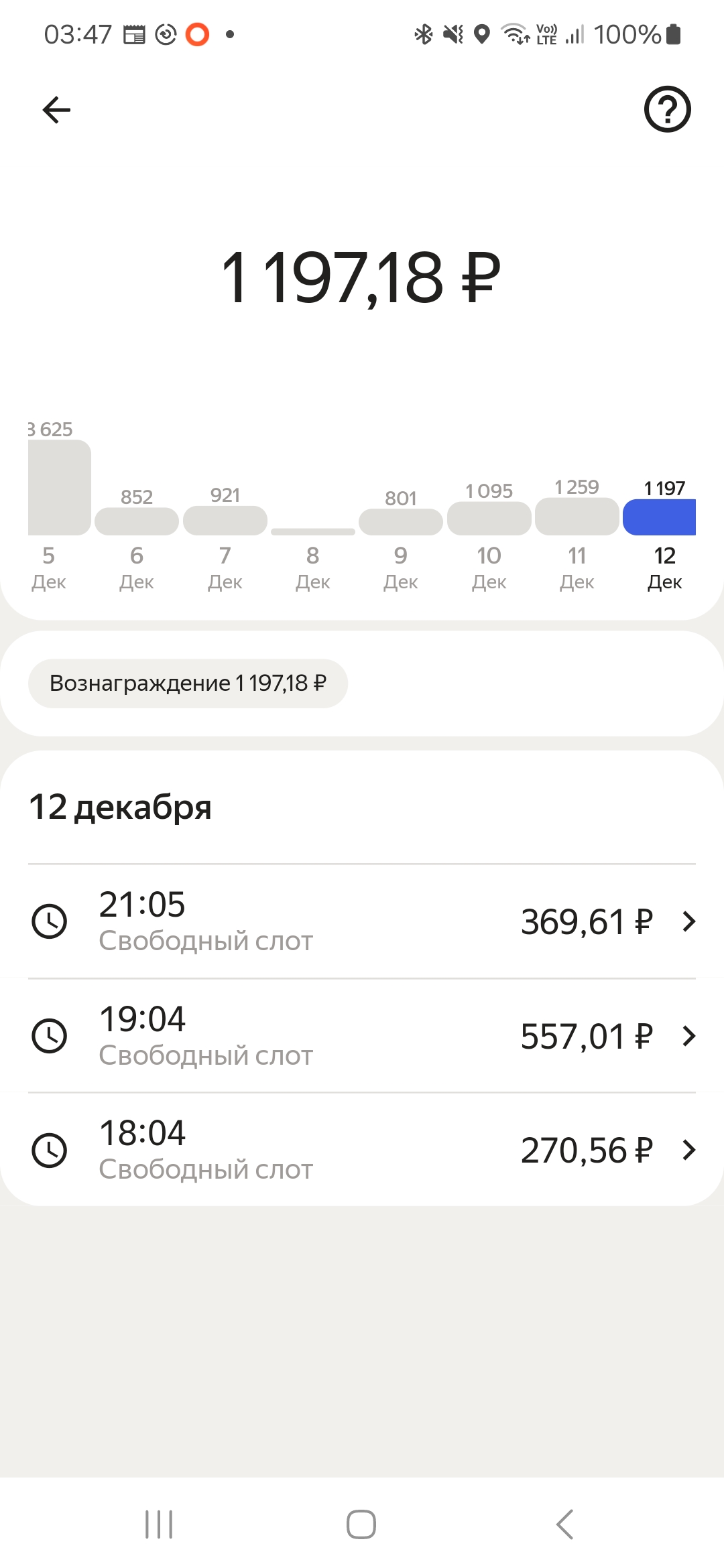Screen dimensions: 724x1568
Task: Select the 11 Дек earnings bar
Action: point(577,516)
